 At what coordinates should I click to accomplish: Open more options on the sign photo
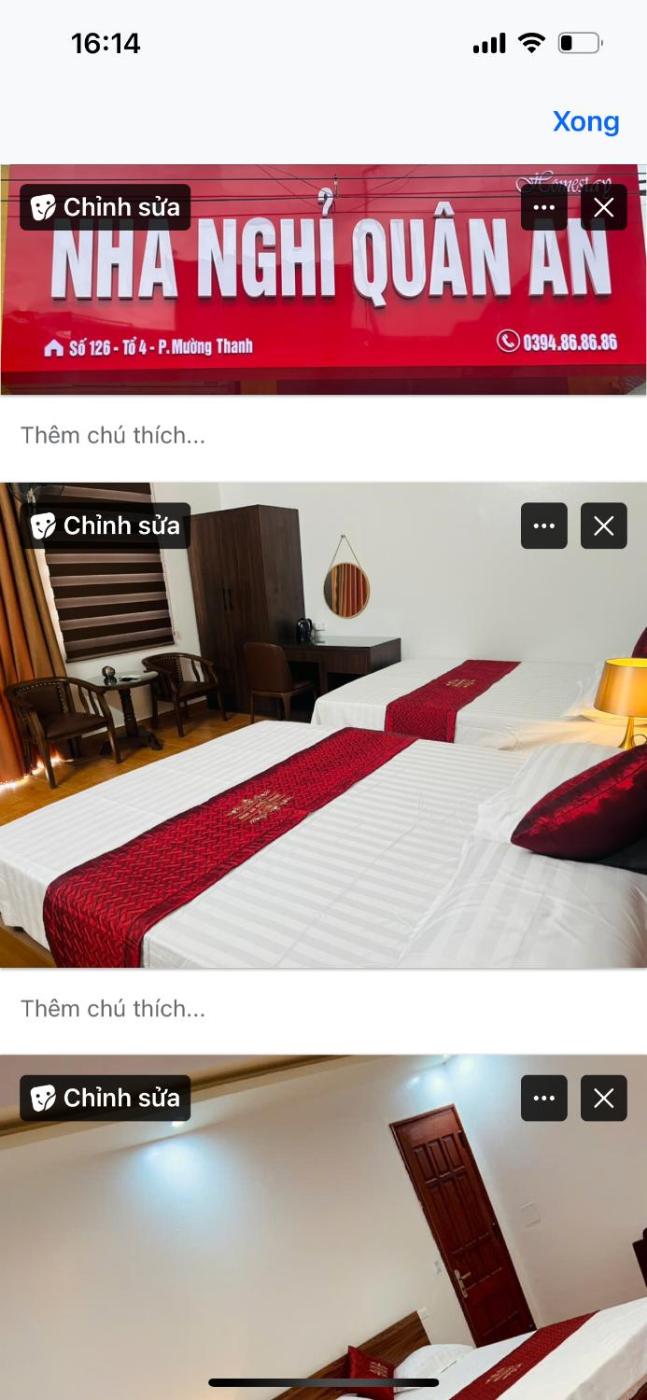(x=544, y=207)
